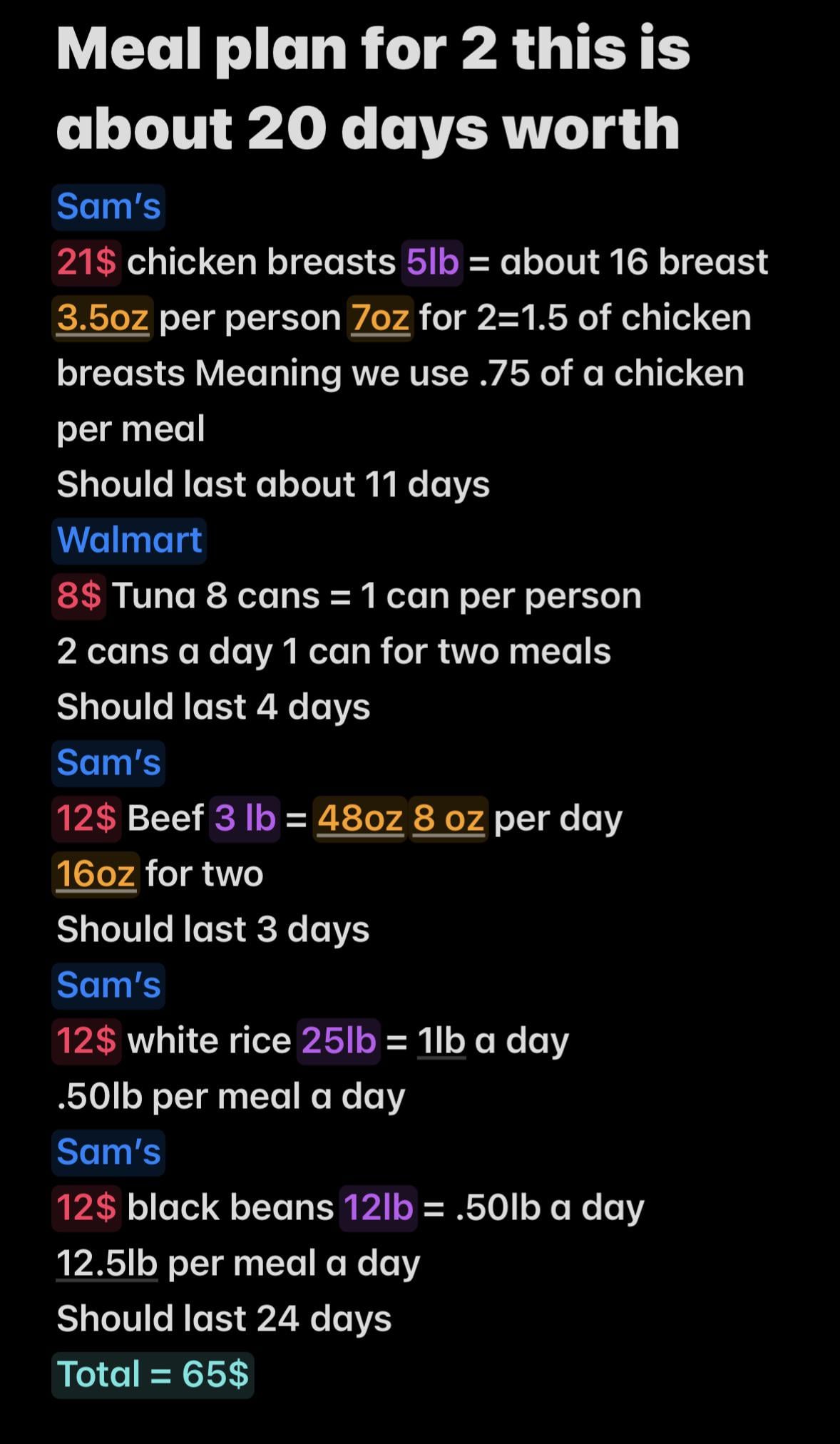The height and width of the screenshot is (1444, 840).
Task: Tap the underlined 16oz for two measurement
Action: (x=96, y=874)
